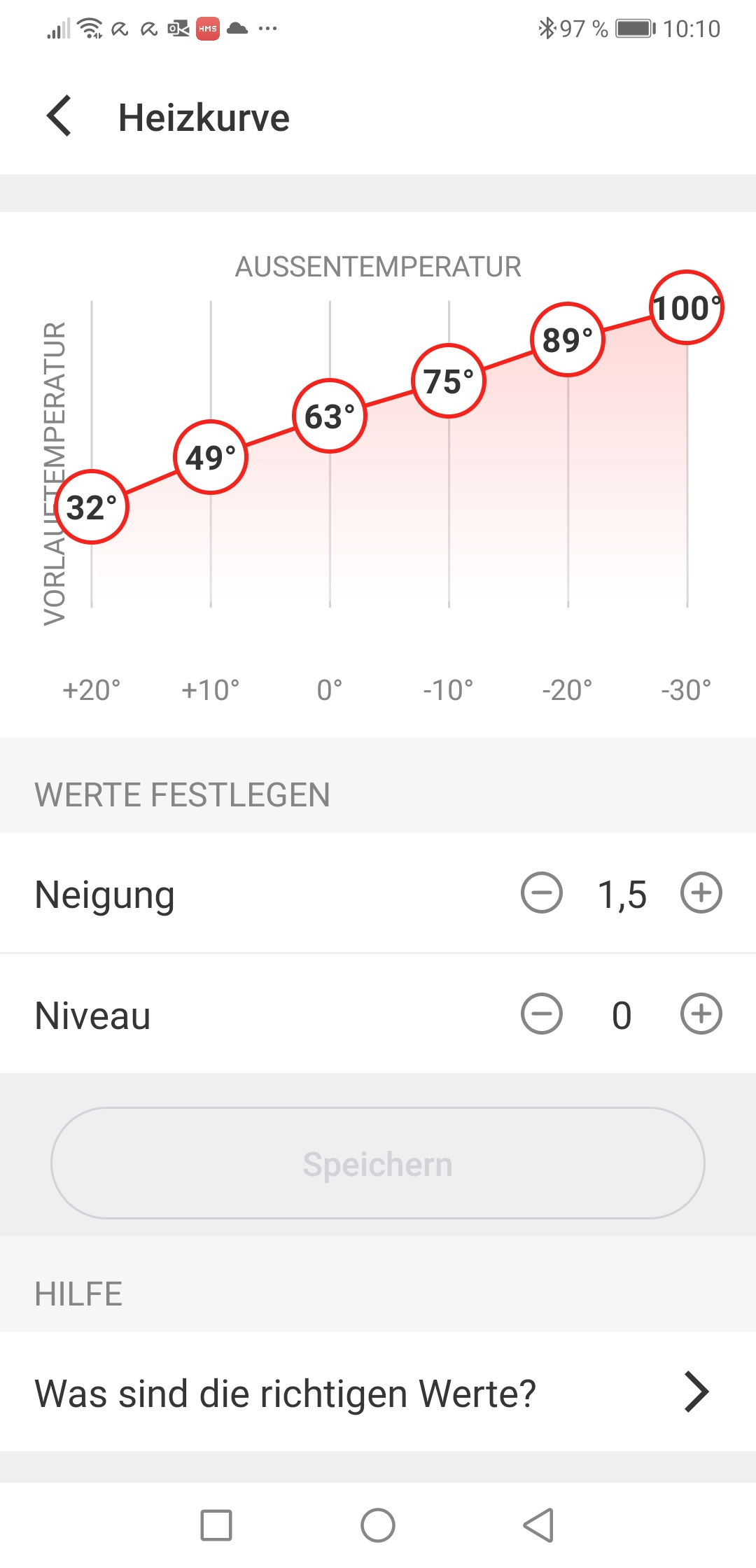756x1568 pixels.
Task: Lower the Niveau value
Action: [x=541, y=1014]
